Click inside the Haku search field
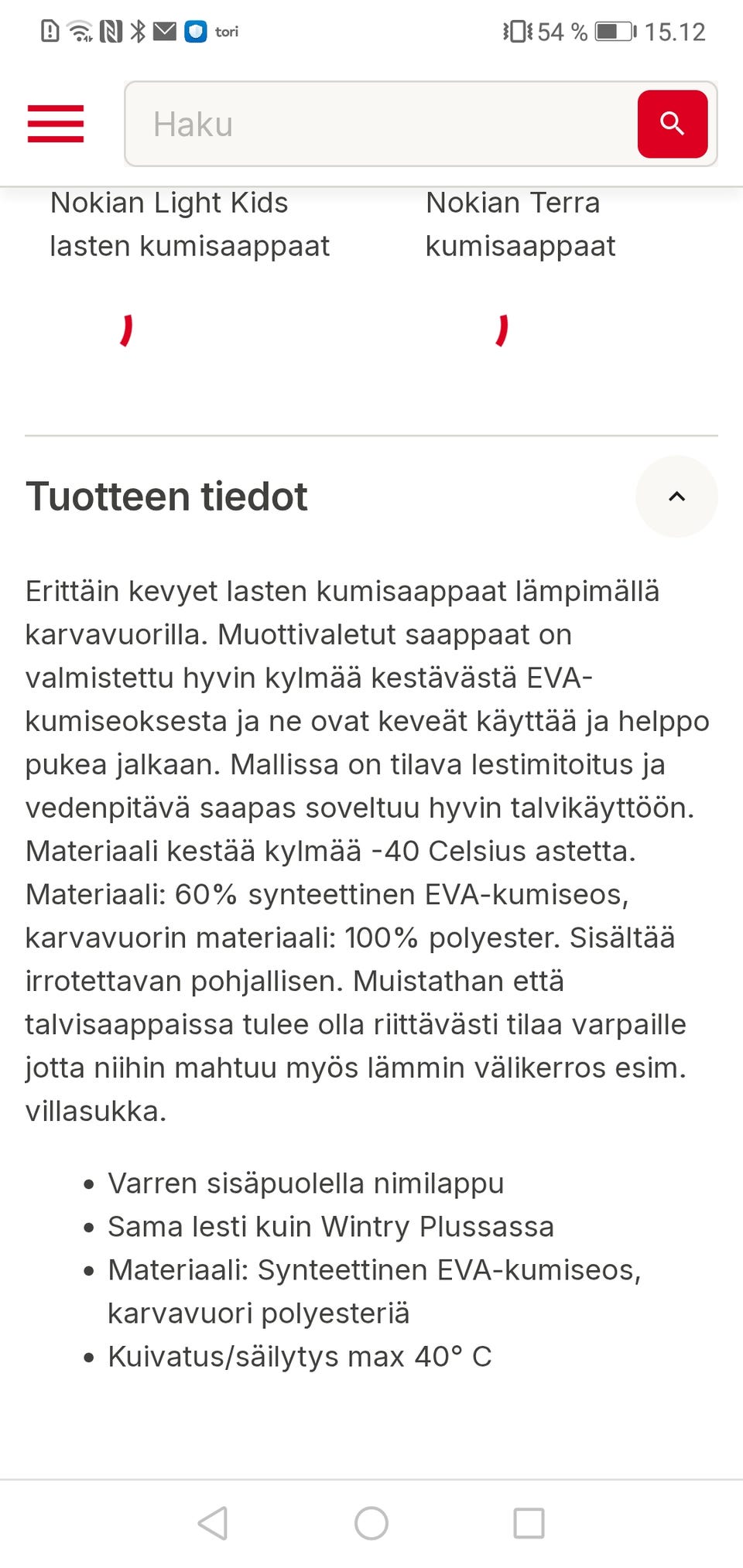 coord(348,124)
